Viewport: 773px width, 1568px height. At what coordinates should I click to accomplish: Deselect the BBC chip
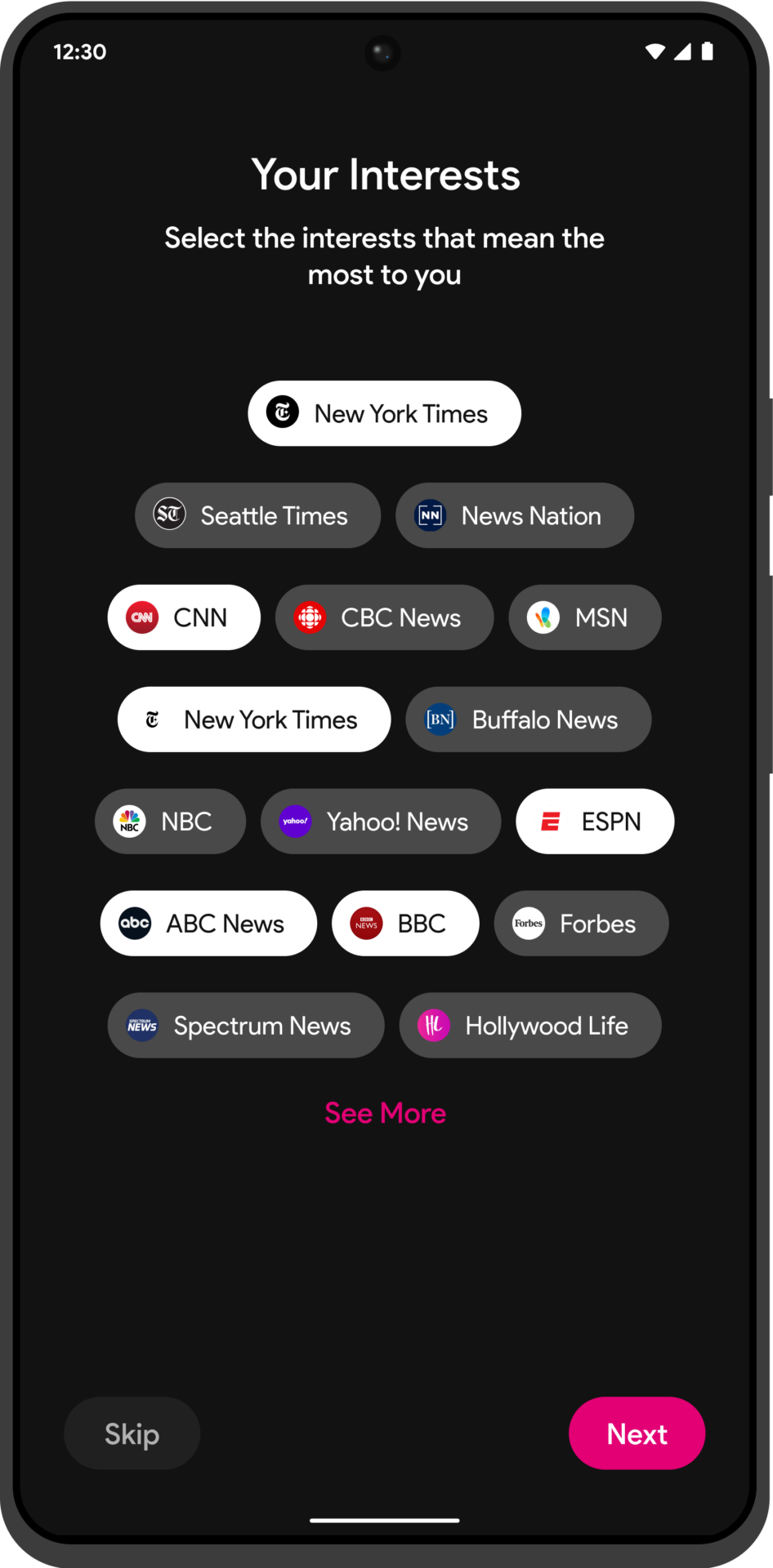[x=405, y=924]
